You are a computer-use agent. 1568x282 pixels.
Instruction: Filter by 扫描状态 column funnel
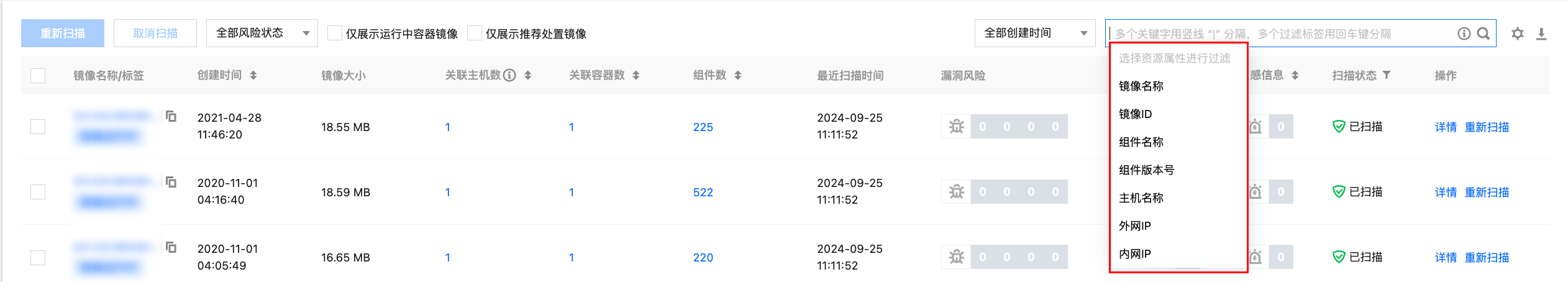tap(1387, 75)
